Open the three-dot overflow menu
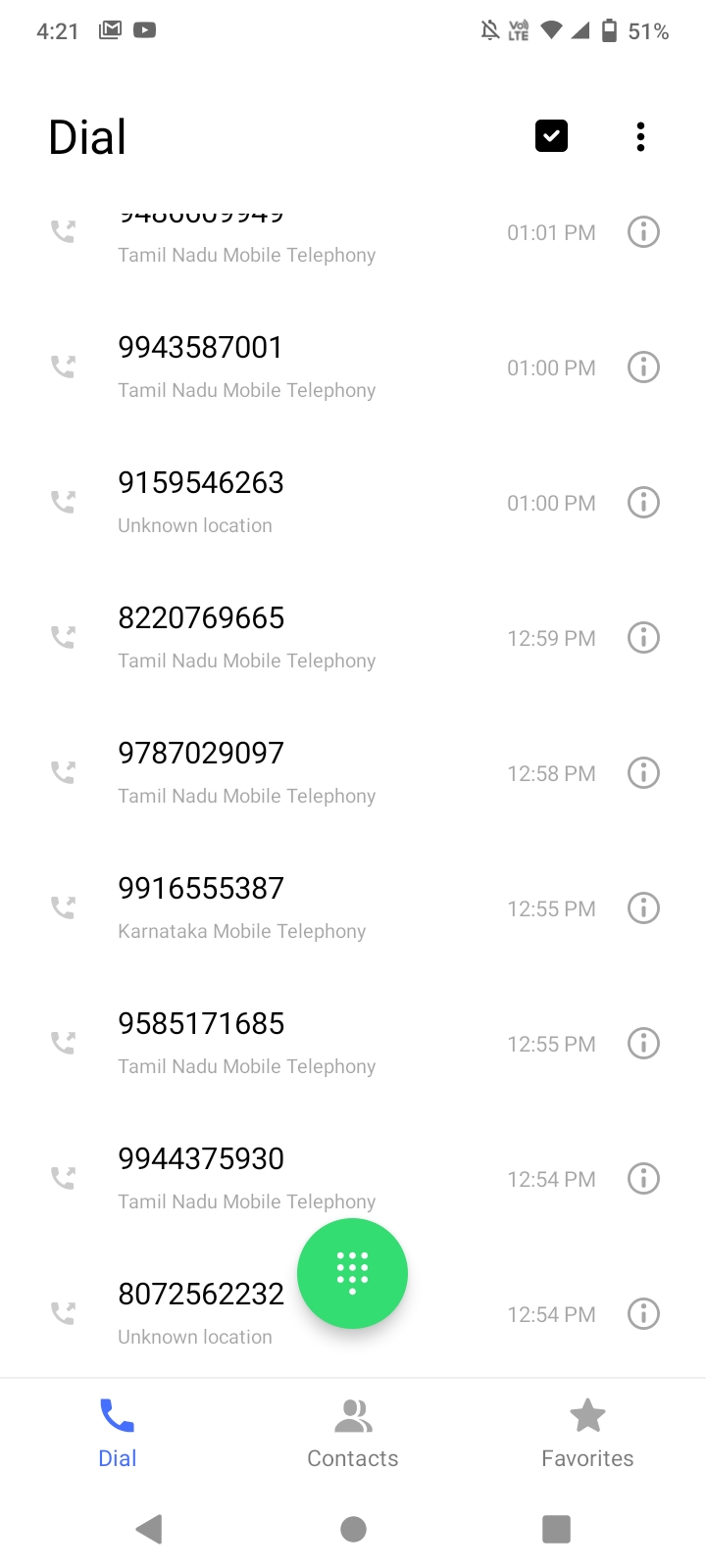This screenshot has width=706, height=1568. [x=640, y=136]
